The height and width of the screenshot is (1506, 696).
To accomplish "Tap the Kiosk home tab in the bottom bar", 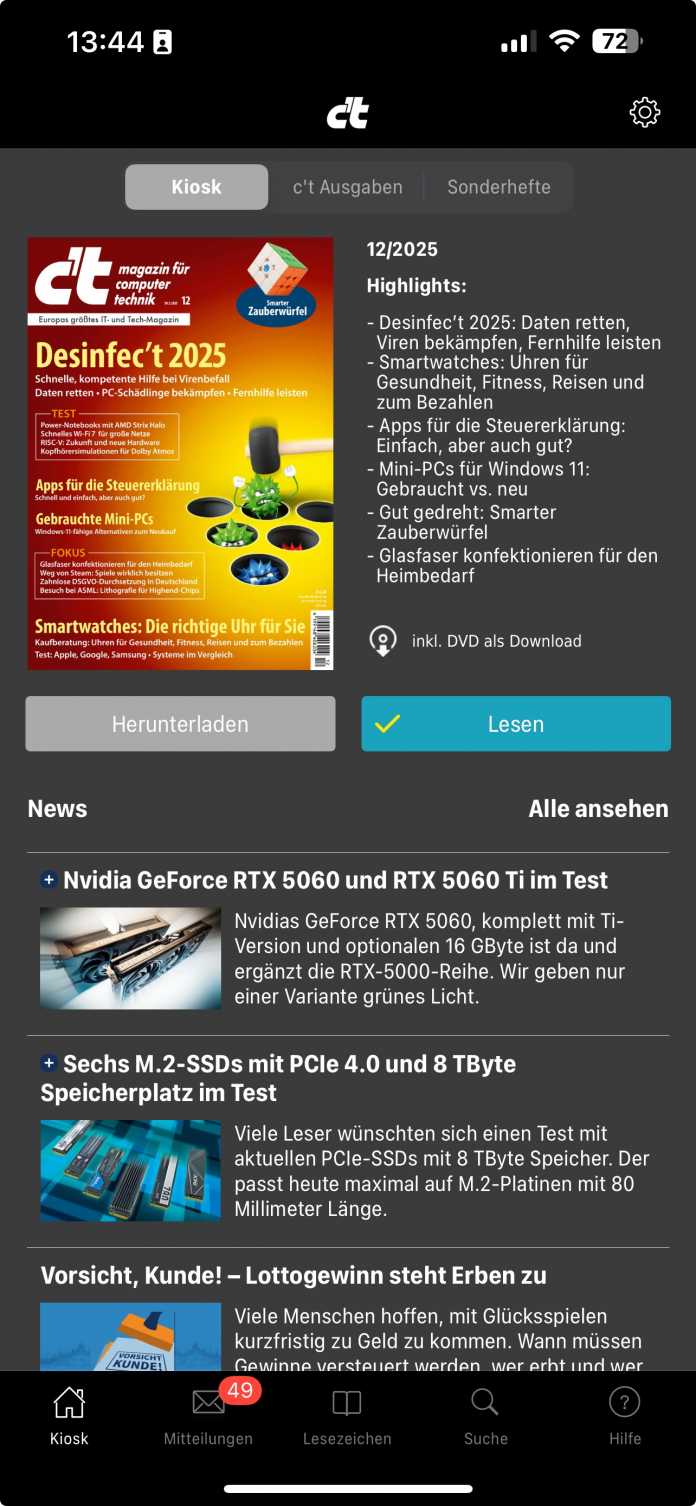I will point(69,1416).
